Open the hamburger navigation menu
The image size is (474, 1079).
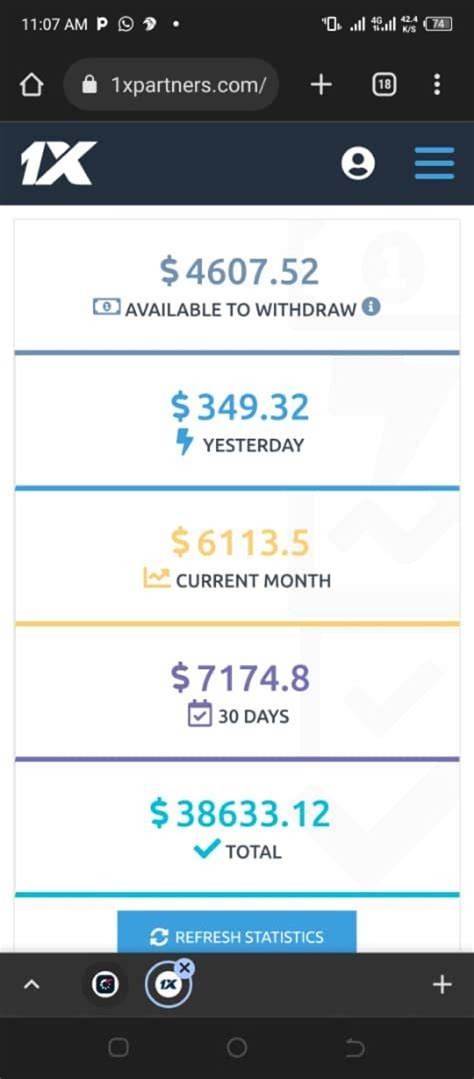pyautogui.click(x=434, y=164)
